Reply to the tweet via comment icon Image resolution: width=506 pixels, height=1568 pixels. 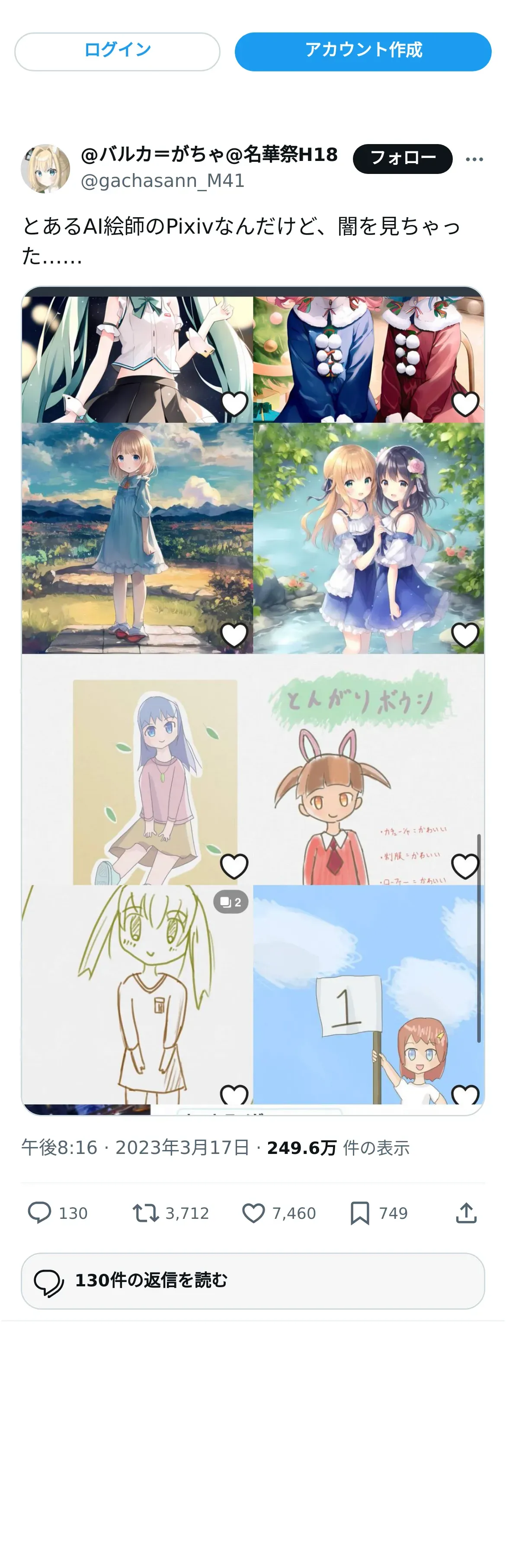click(x=40, y=1212)
